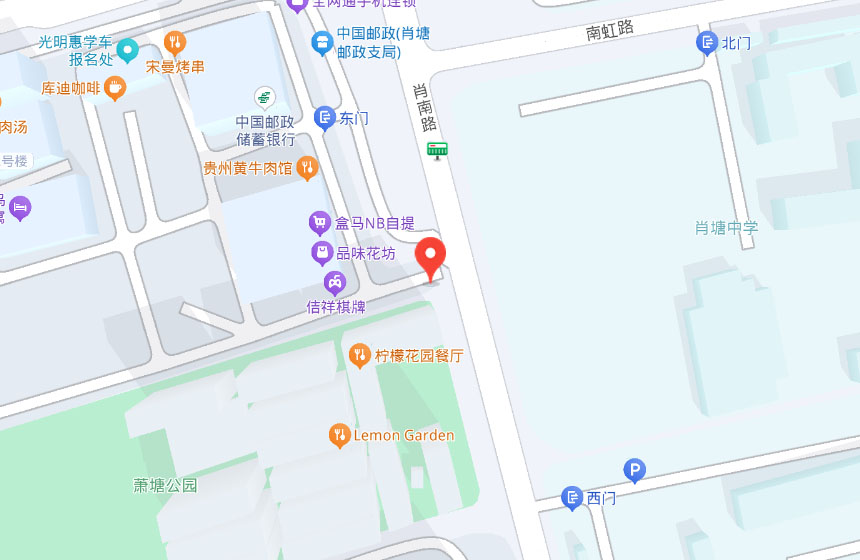Open the Lemon Garden restaurant marker
The height and width of the screenshot is (560, 860).
(340, 435)
